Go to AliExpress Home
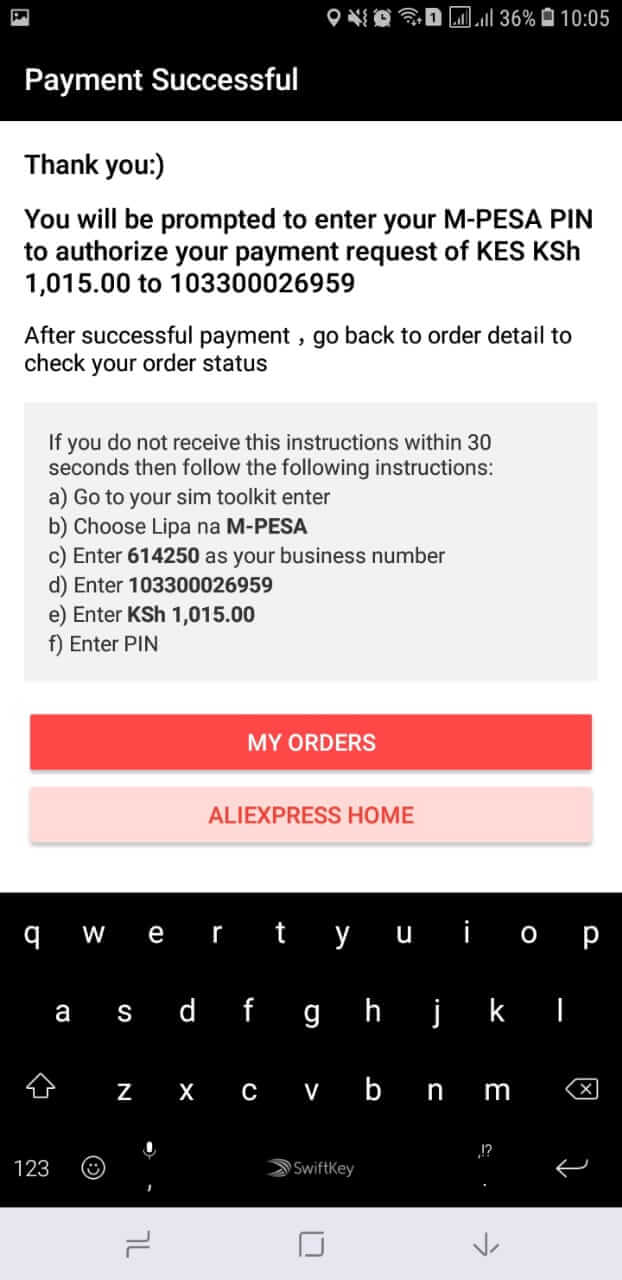This screenshot has height=1280, width=622. click(x=311, y=815)
